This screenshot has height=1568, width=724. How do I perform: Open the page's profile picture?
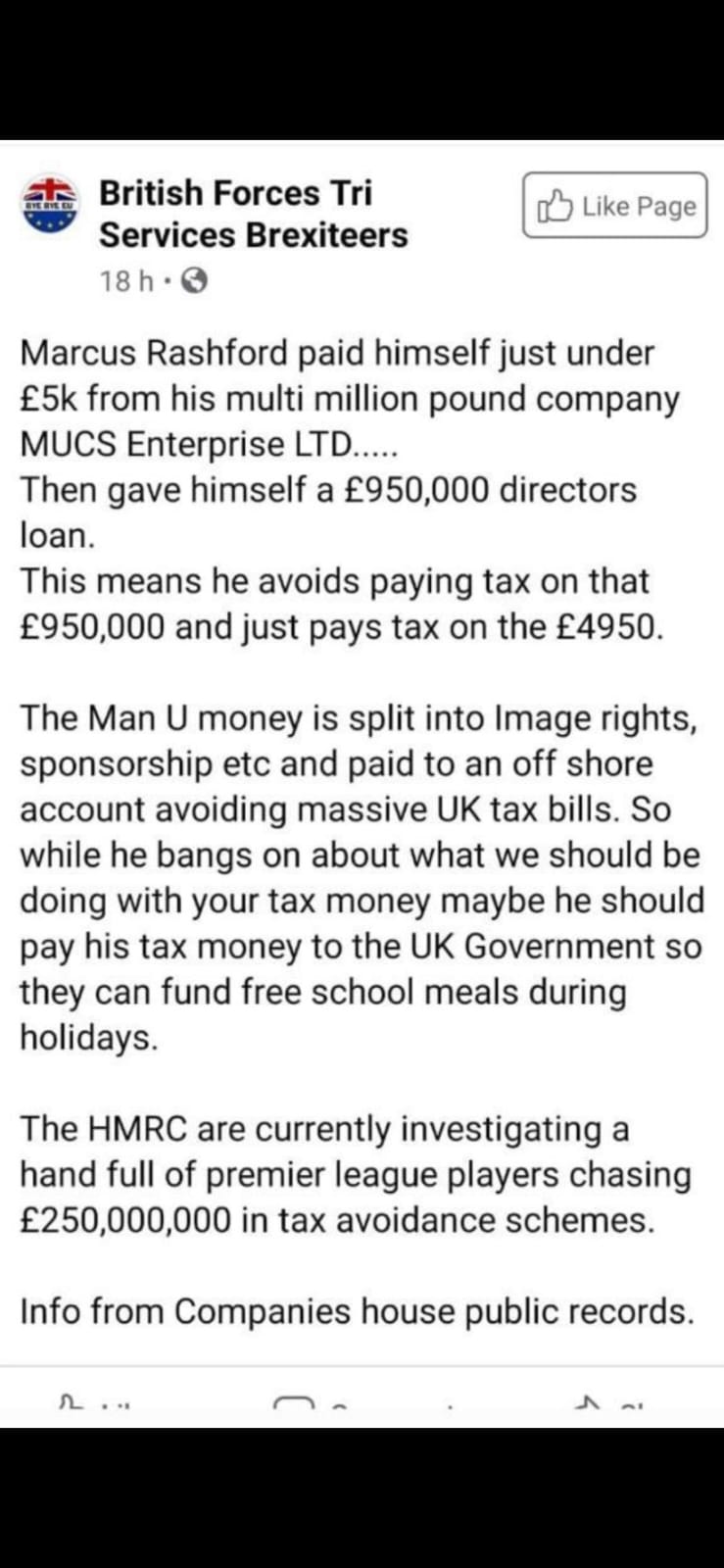click(49, 205)
